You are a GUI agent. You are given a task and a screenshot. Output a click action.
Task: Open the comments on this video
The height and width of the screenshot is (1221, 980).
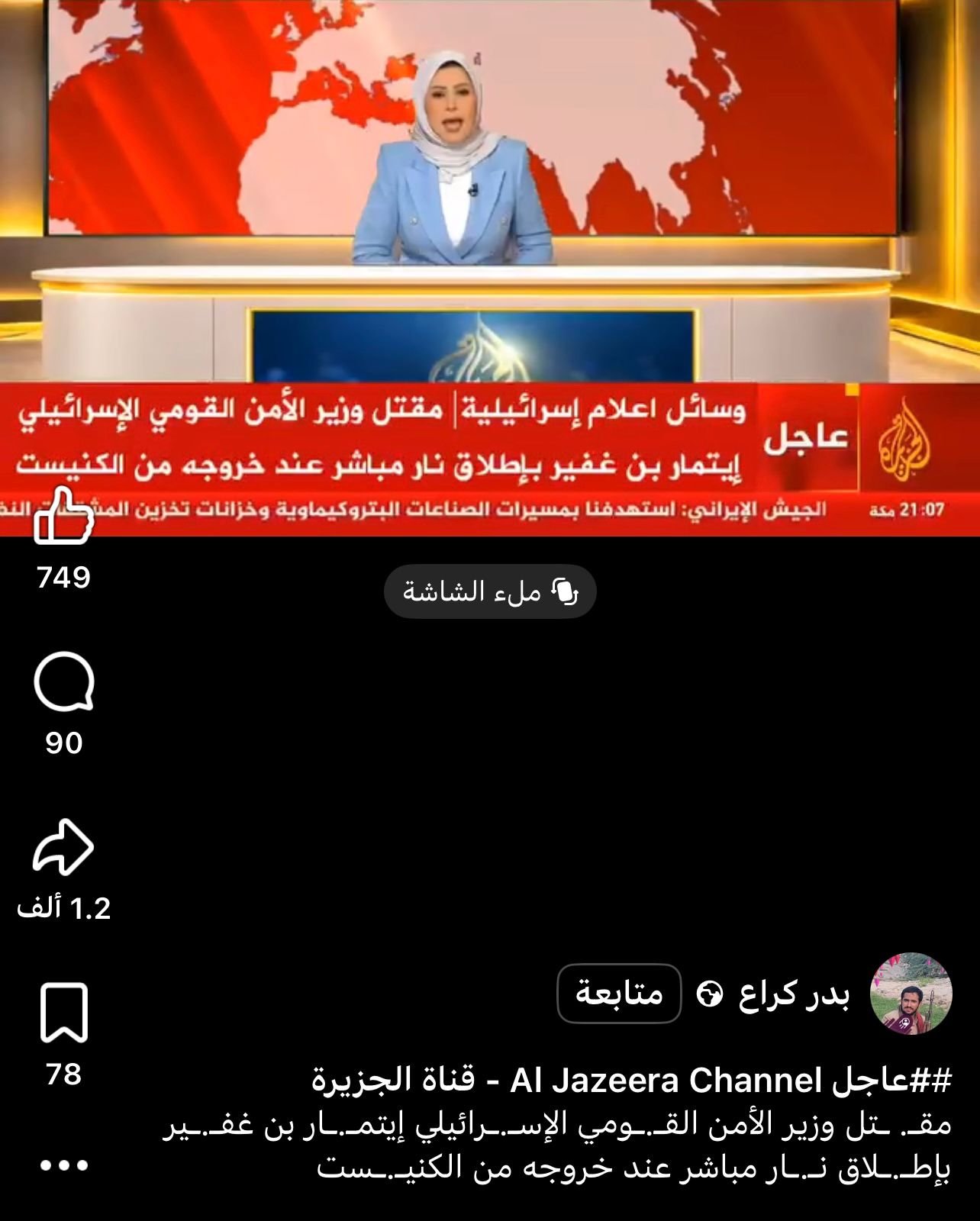point(64,681)
